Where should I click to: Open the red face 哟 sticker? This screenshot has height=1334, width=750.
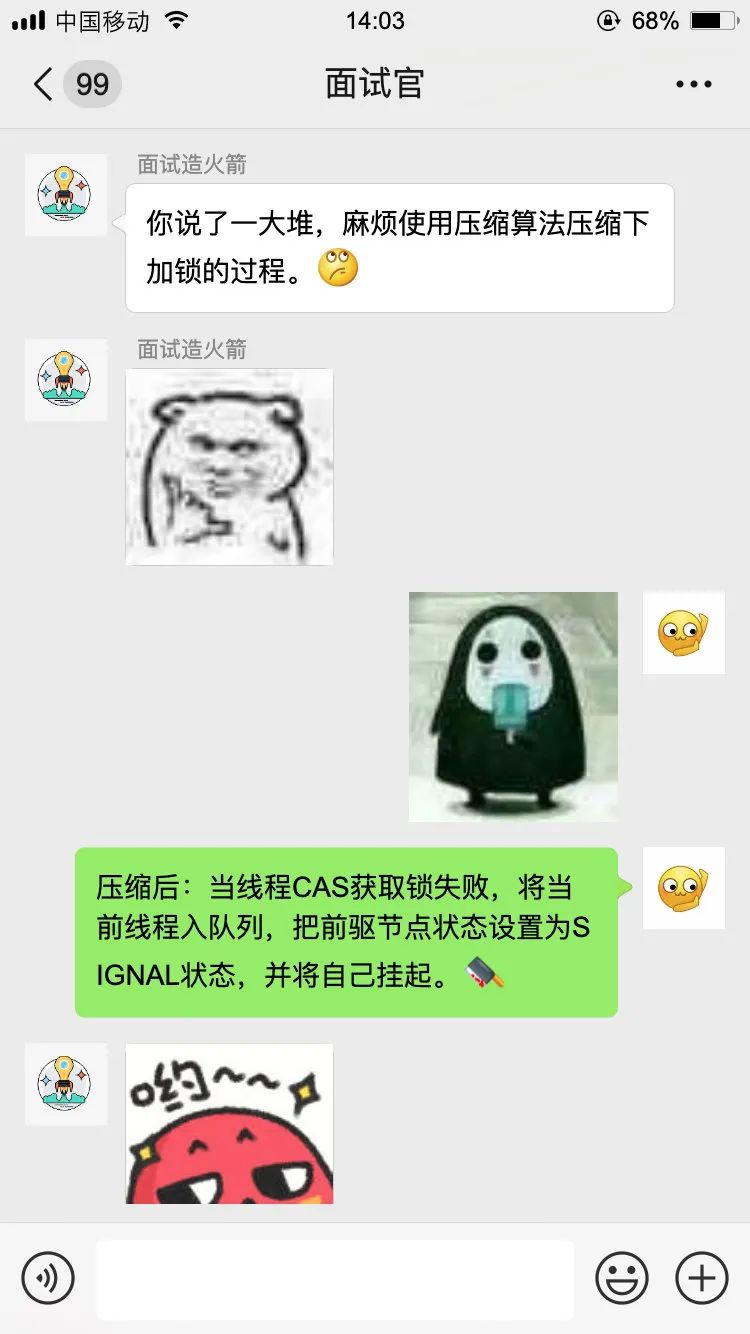pos(229,1123)
